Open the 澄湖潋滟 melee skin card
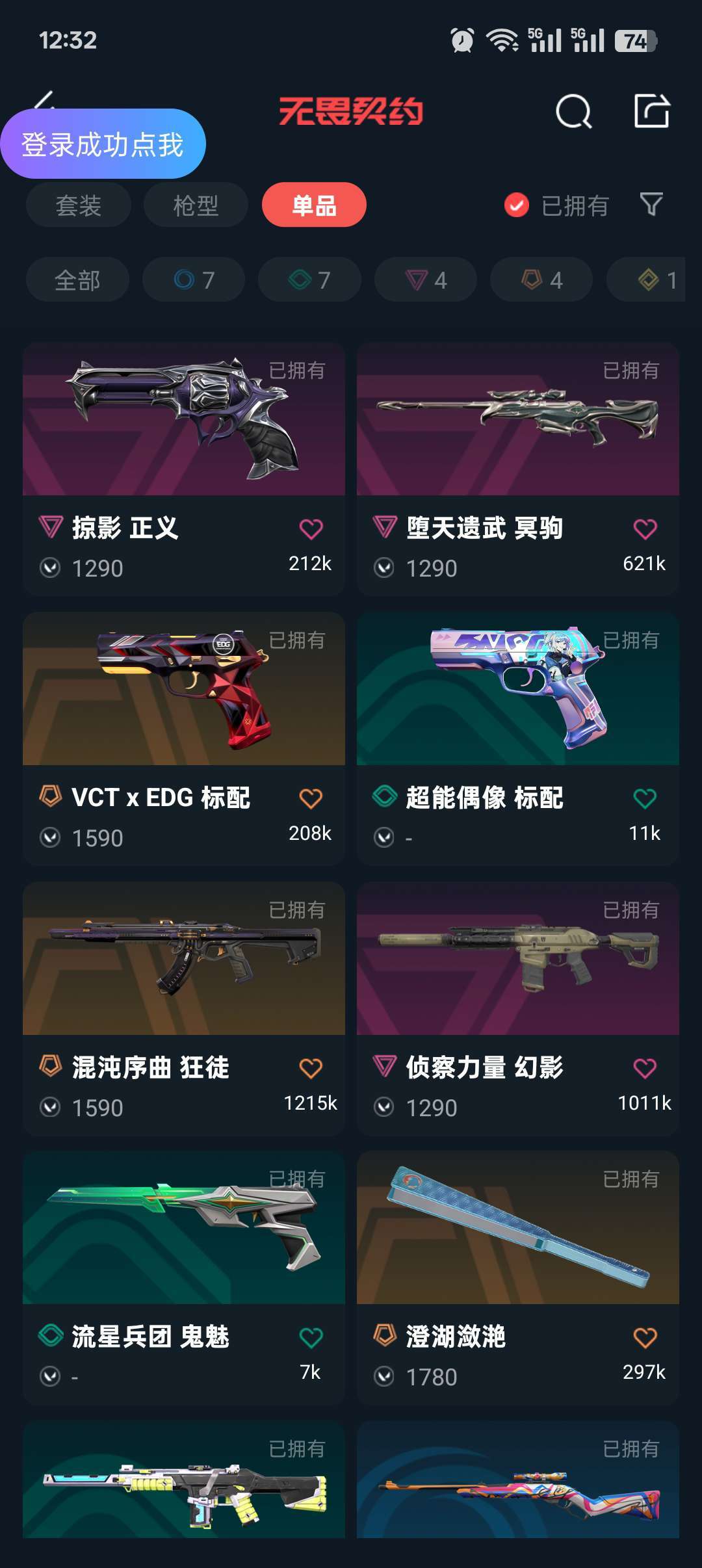 [x=518, y=1278]
